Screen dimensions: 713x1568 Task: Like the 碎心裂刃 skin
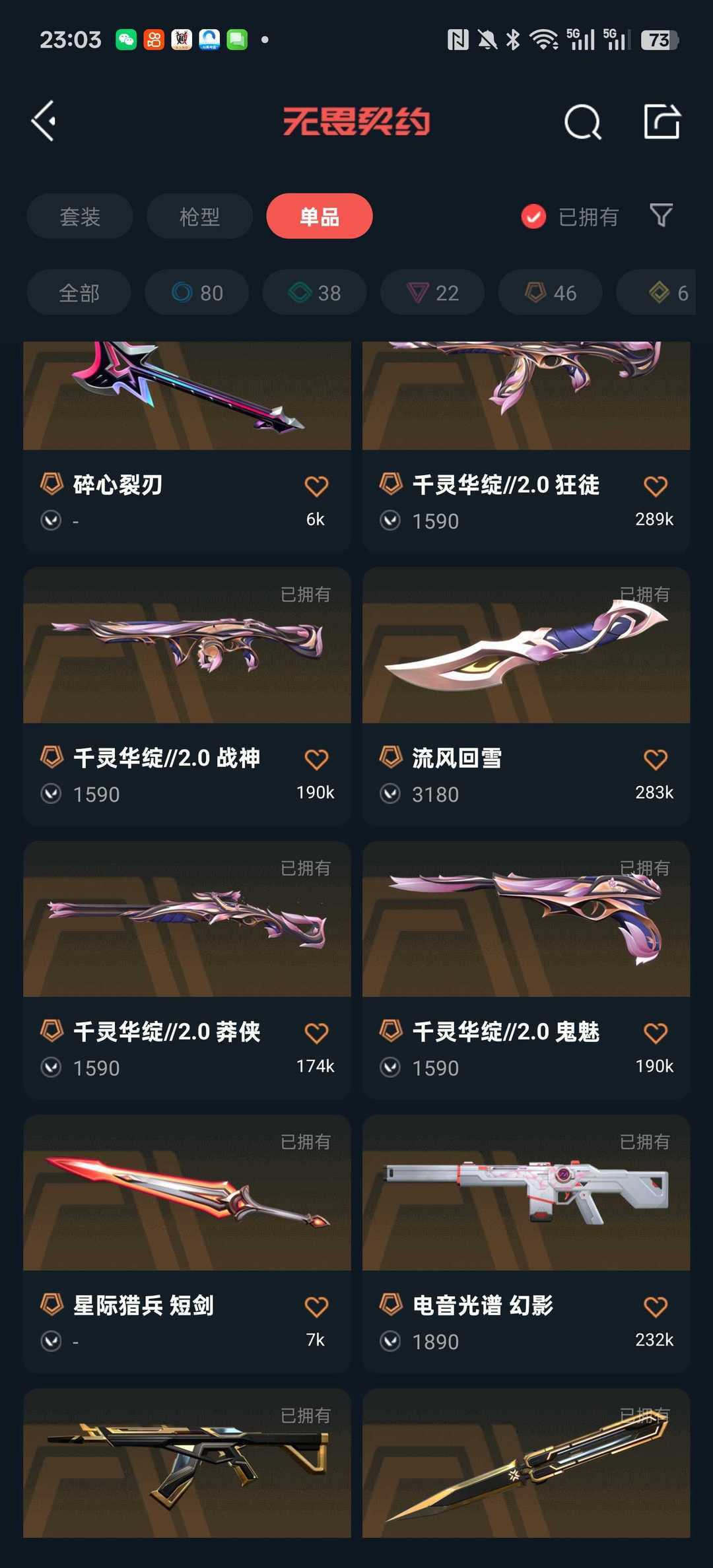coord(316,486)
